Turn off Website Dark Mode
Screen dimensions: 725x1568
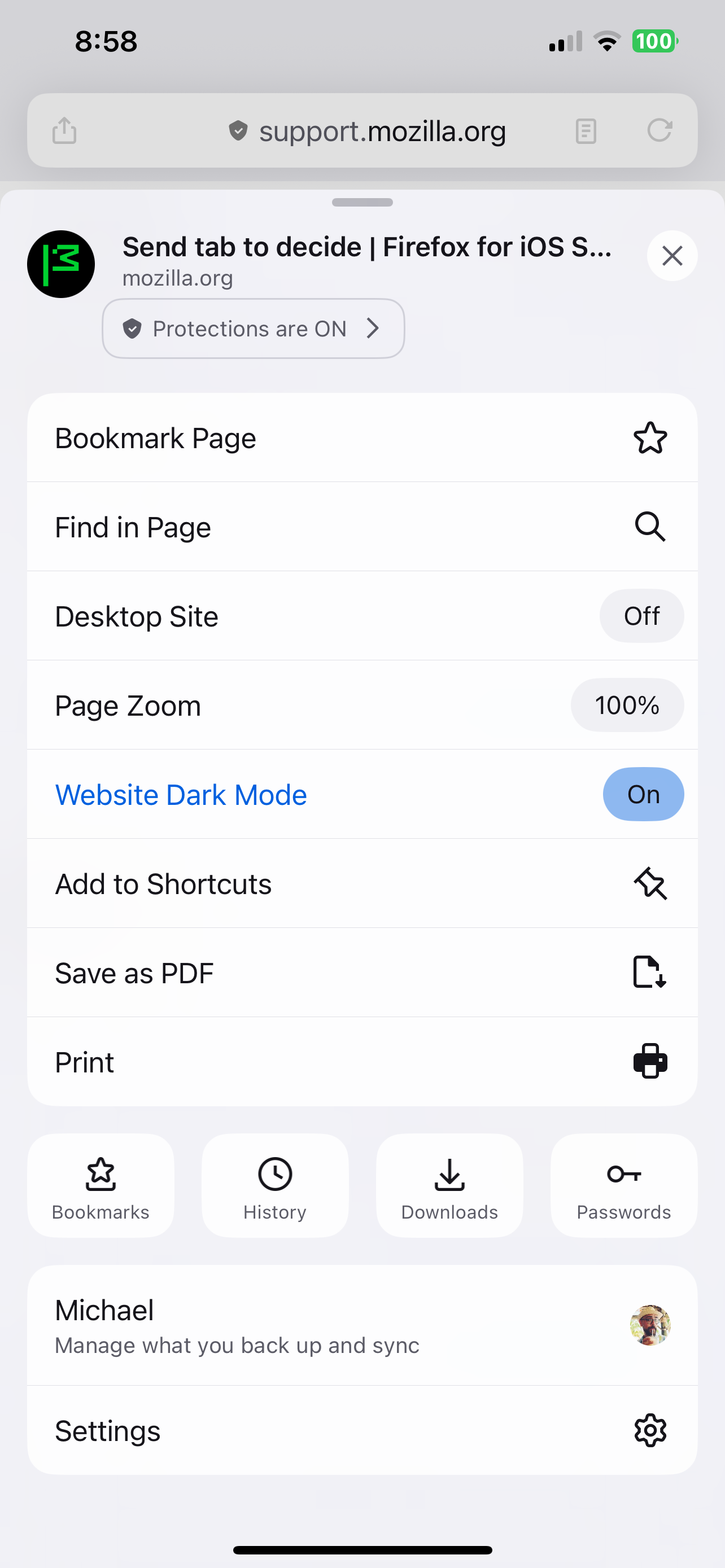point(643,794)
